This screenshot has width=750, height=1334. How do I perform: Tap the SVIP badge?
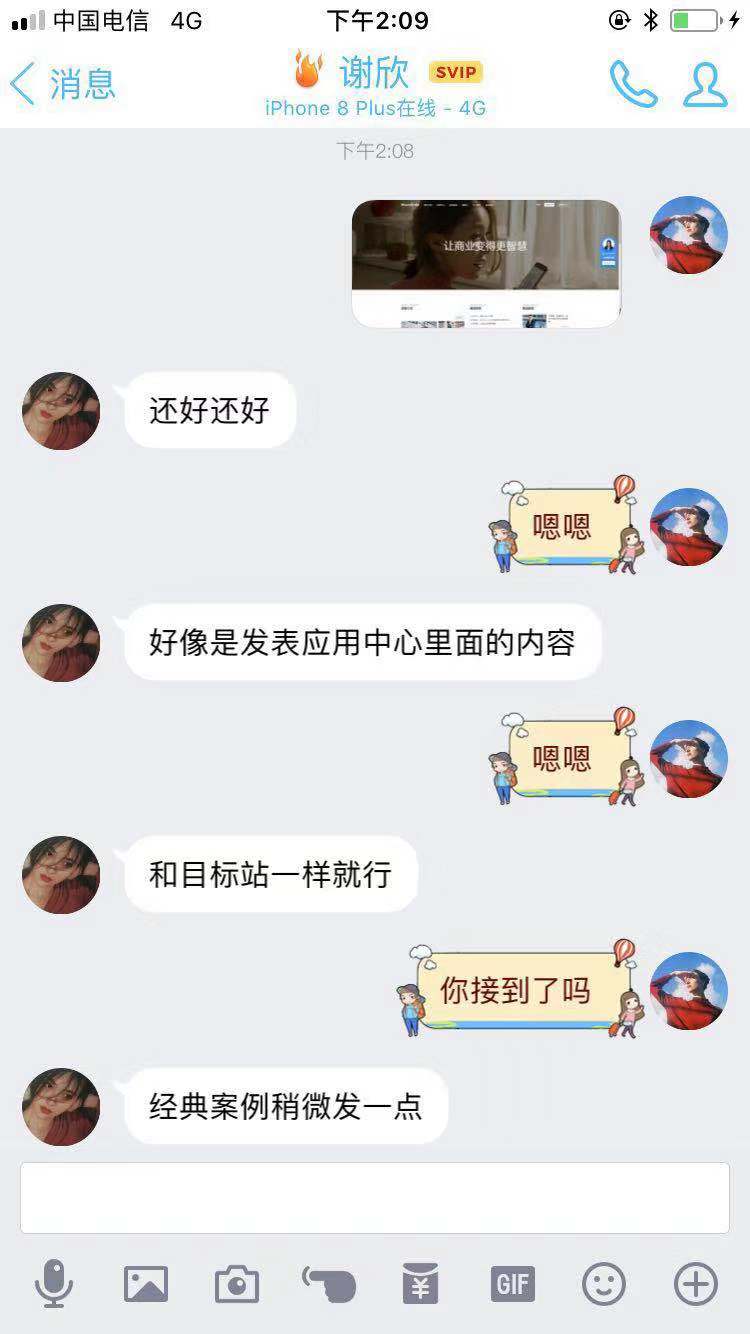[x=456, y=73]
